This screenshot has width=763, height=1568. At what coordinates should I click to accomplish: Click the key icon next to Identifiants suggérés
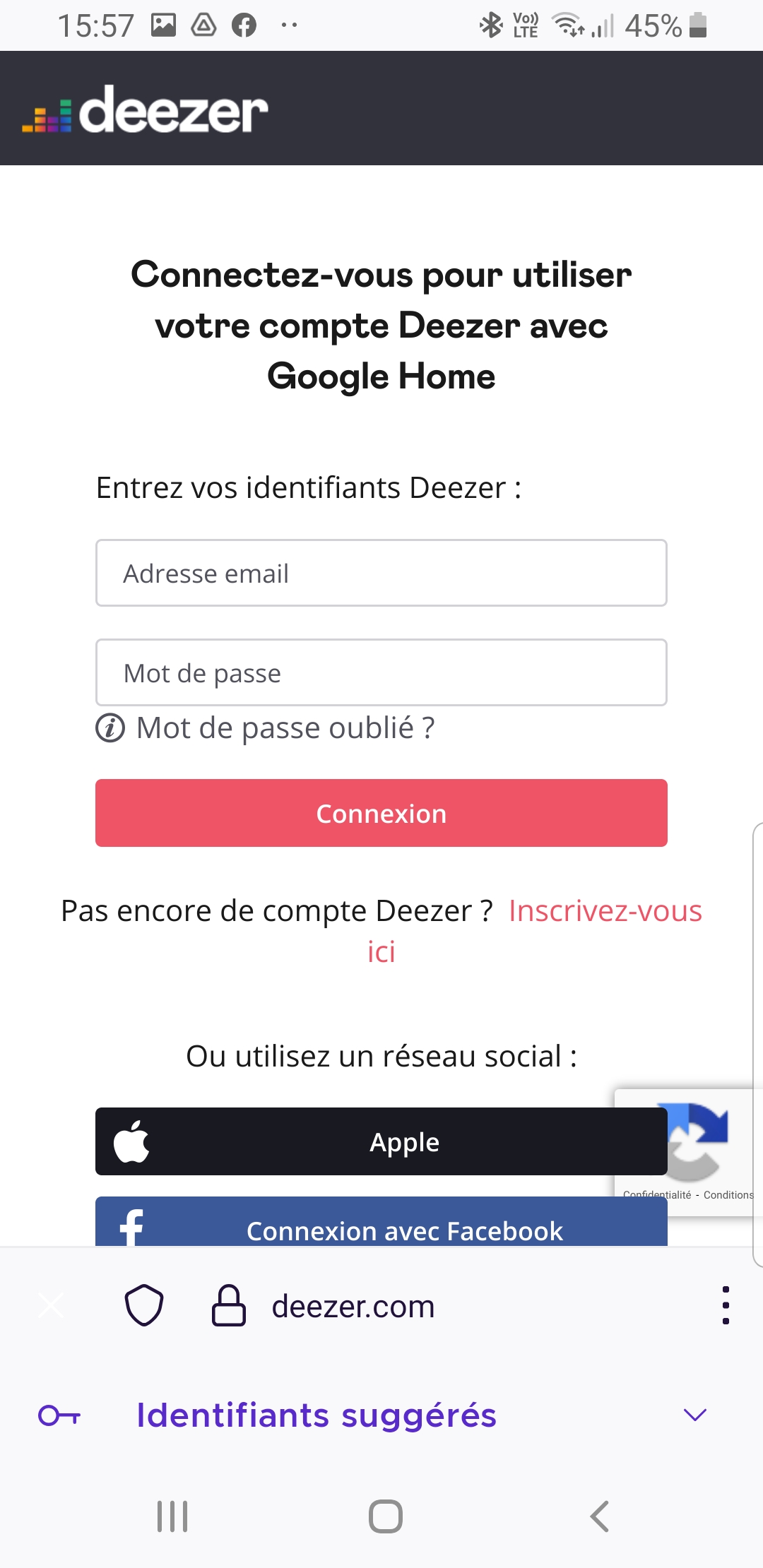tap(59, 1414)
